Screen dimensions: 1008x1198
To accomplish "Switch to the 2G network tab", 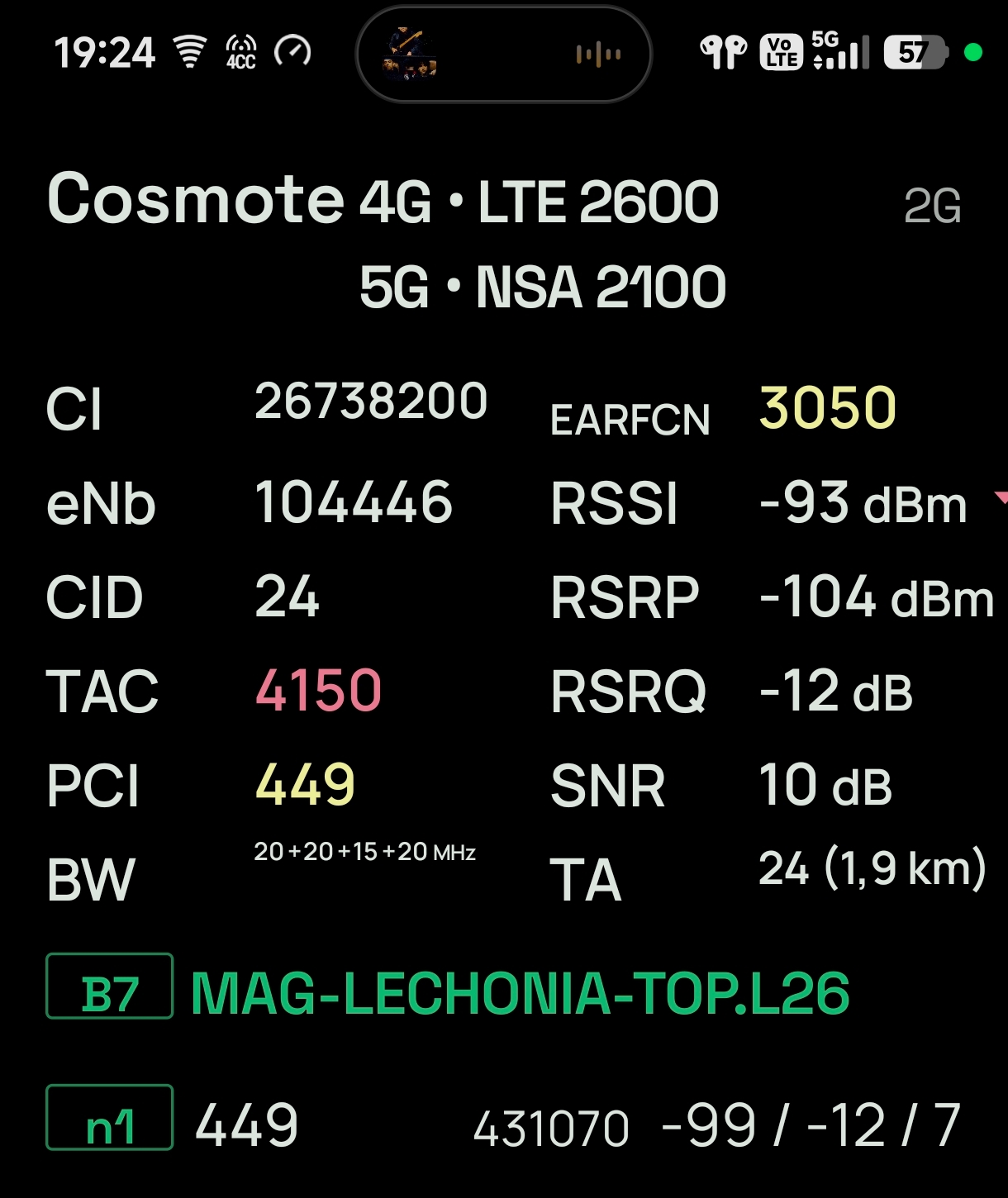I will 932,206.
